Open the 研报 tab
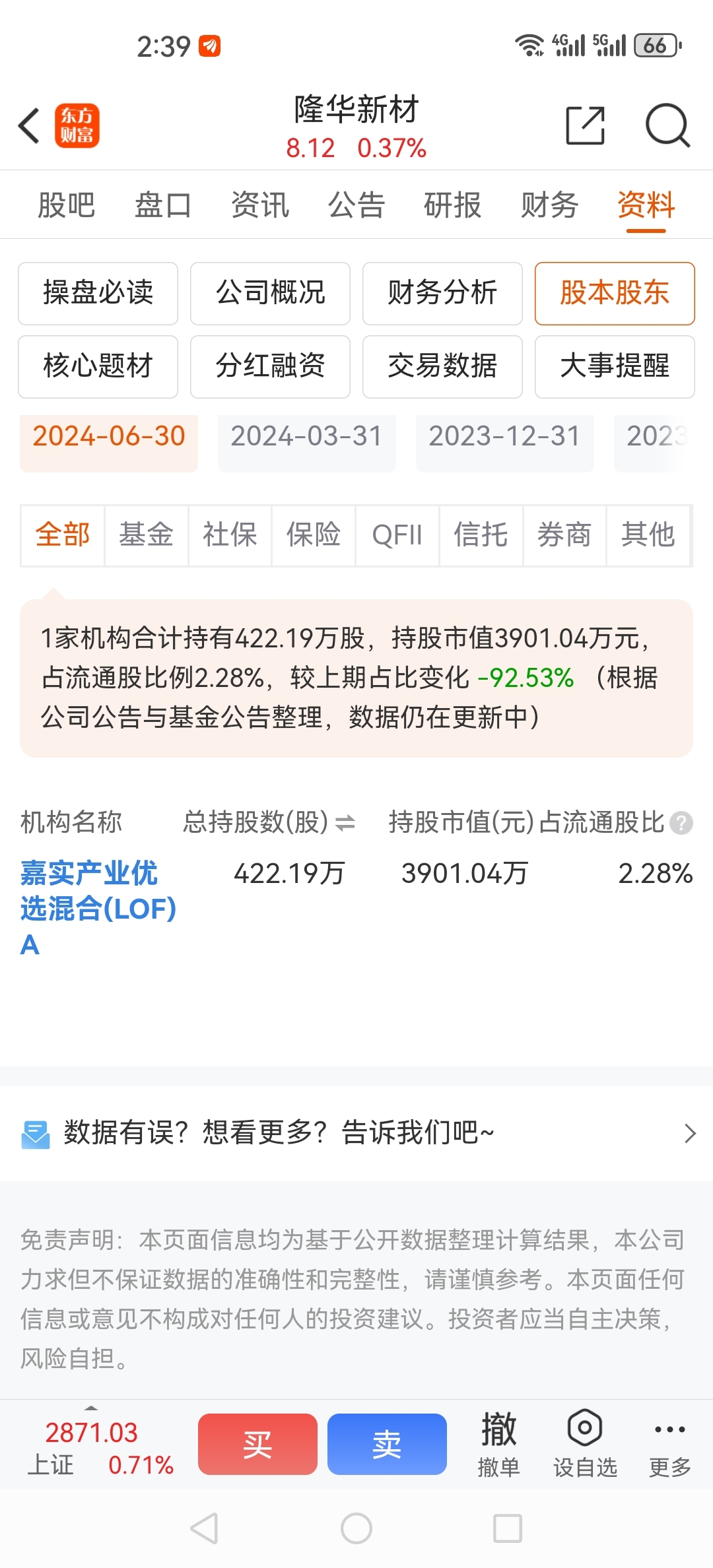This screenshot has height=1568, width=713. pos(453,205)
